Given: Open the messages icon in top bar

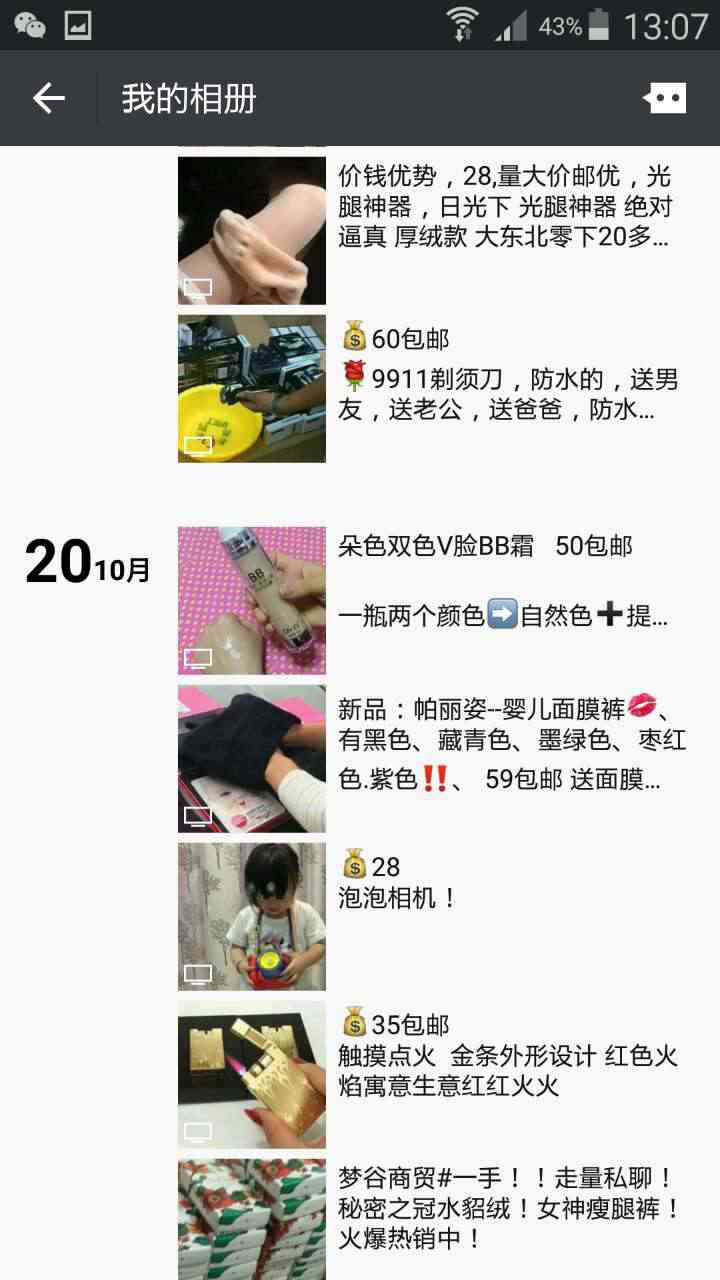Looking at the screenshot, I should pyautogui.click(x=664, y=98).
